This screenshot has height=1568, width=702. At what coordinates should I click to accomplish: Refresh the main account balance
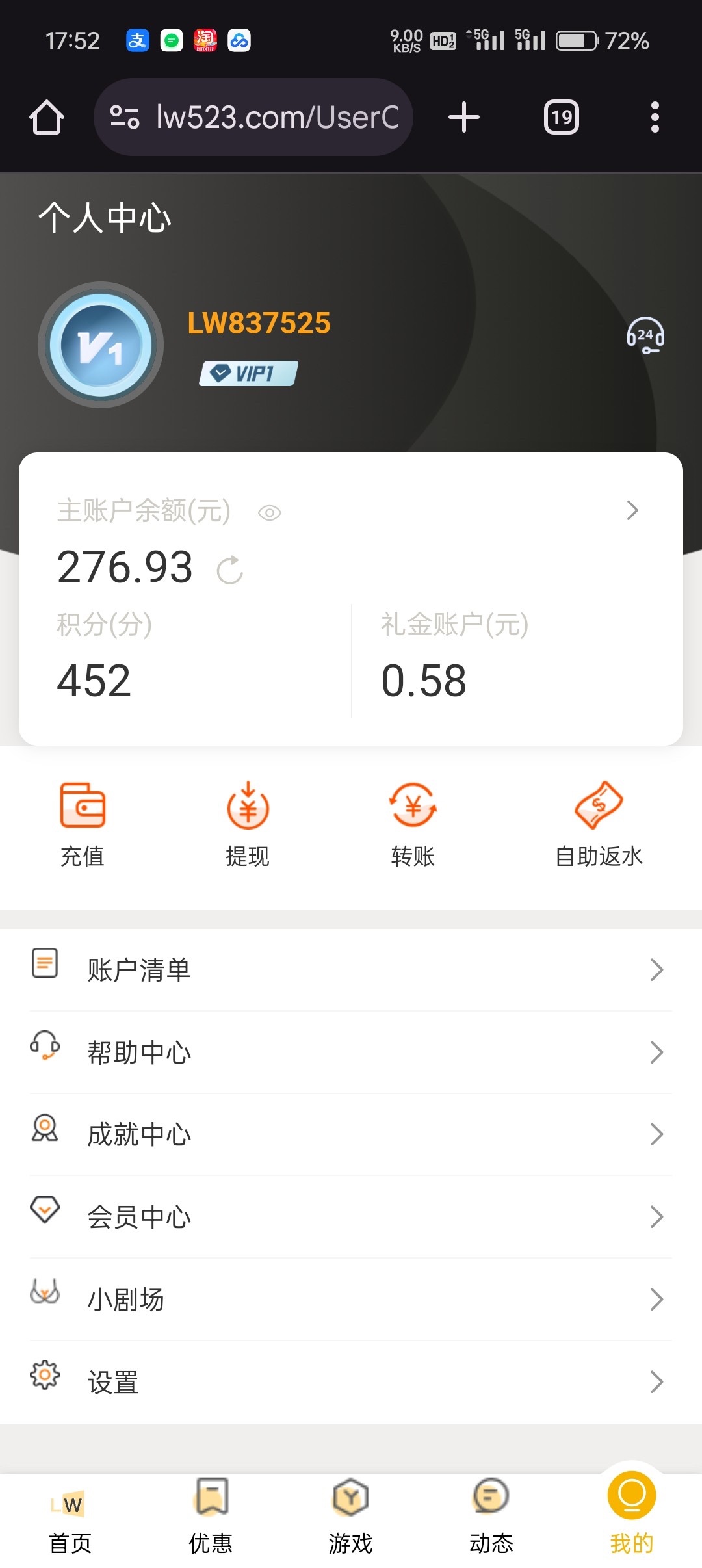coord(230,570)
